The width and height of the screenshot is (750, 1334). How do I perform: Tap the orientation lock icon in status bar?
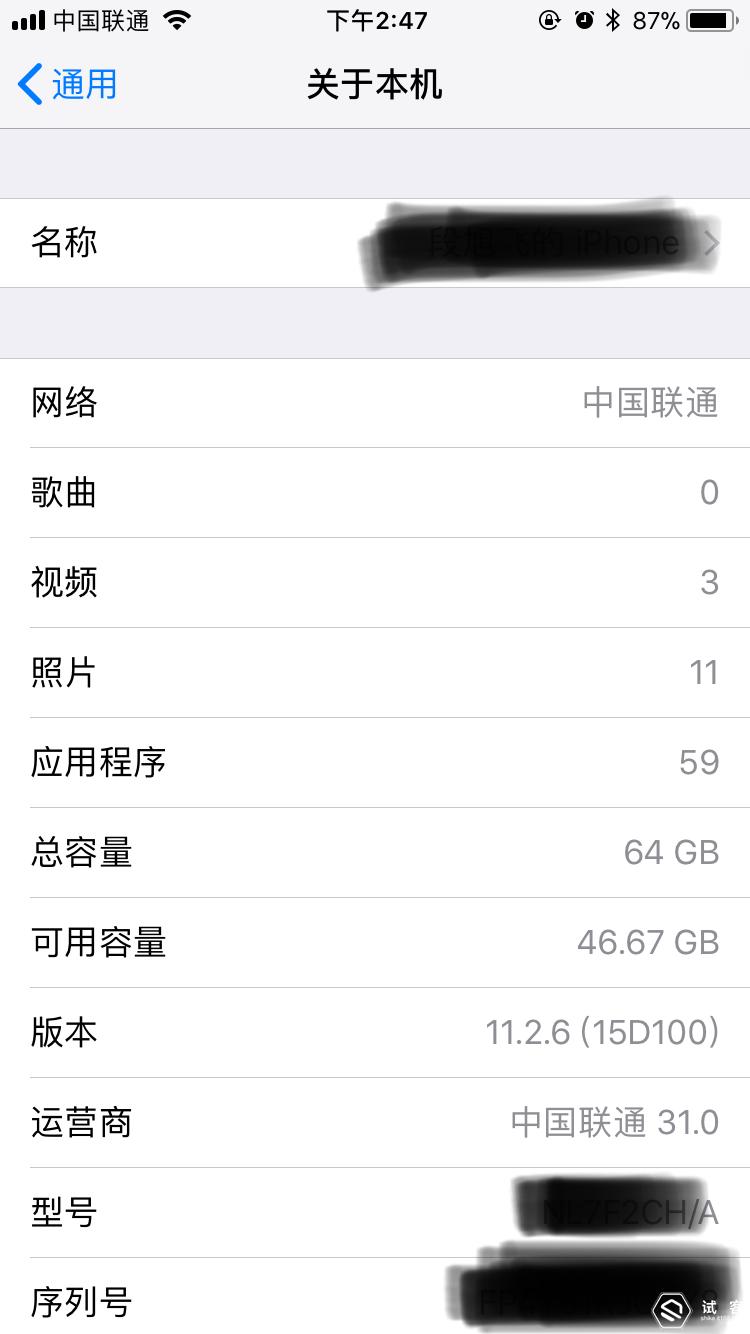[549, 19]
